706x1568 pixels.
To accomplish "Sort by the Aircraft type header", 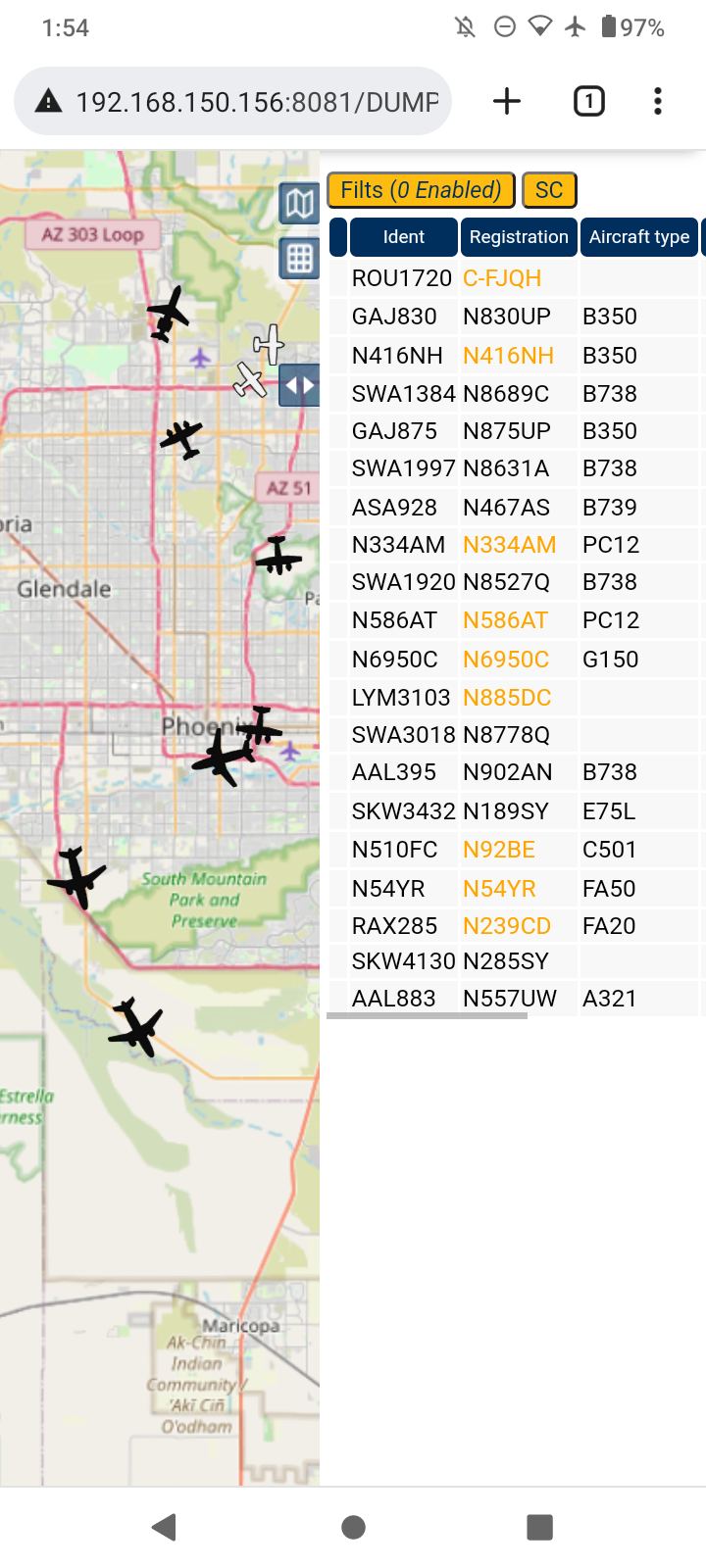I will tap(639, 237).
